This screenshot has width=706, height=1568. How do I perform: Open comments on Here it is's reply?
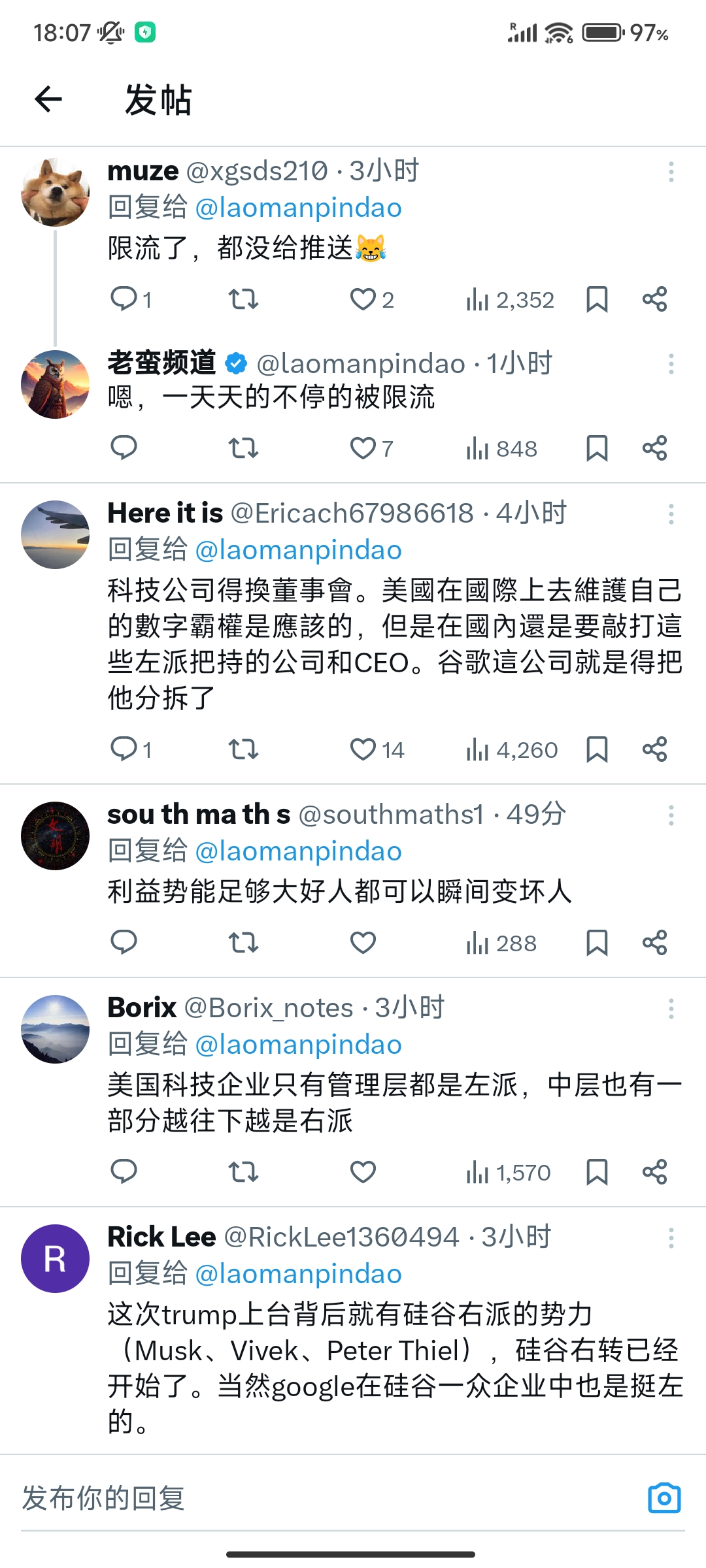click(x=131, y=749)
